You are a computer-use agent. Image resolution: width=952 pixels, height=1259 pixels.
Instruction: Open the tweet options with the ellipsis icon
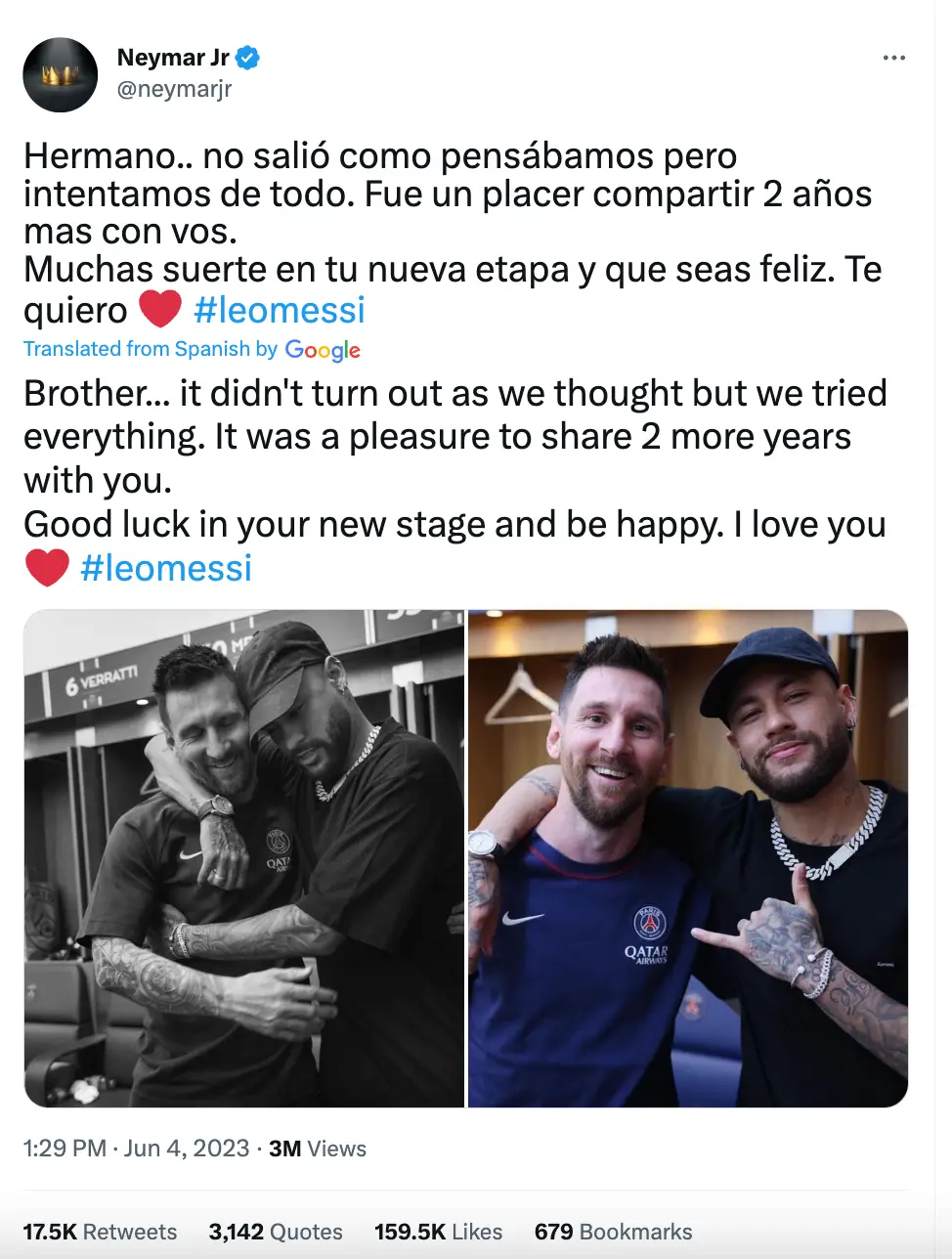coord(894,57)
